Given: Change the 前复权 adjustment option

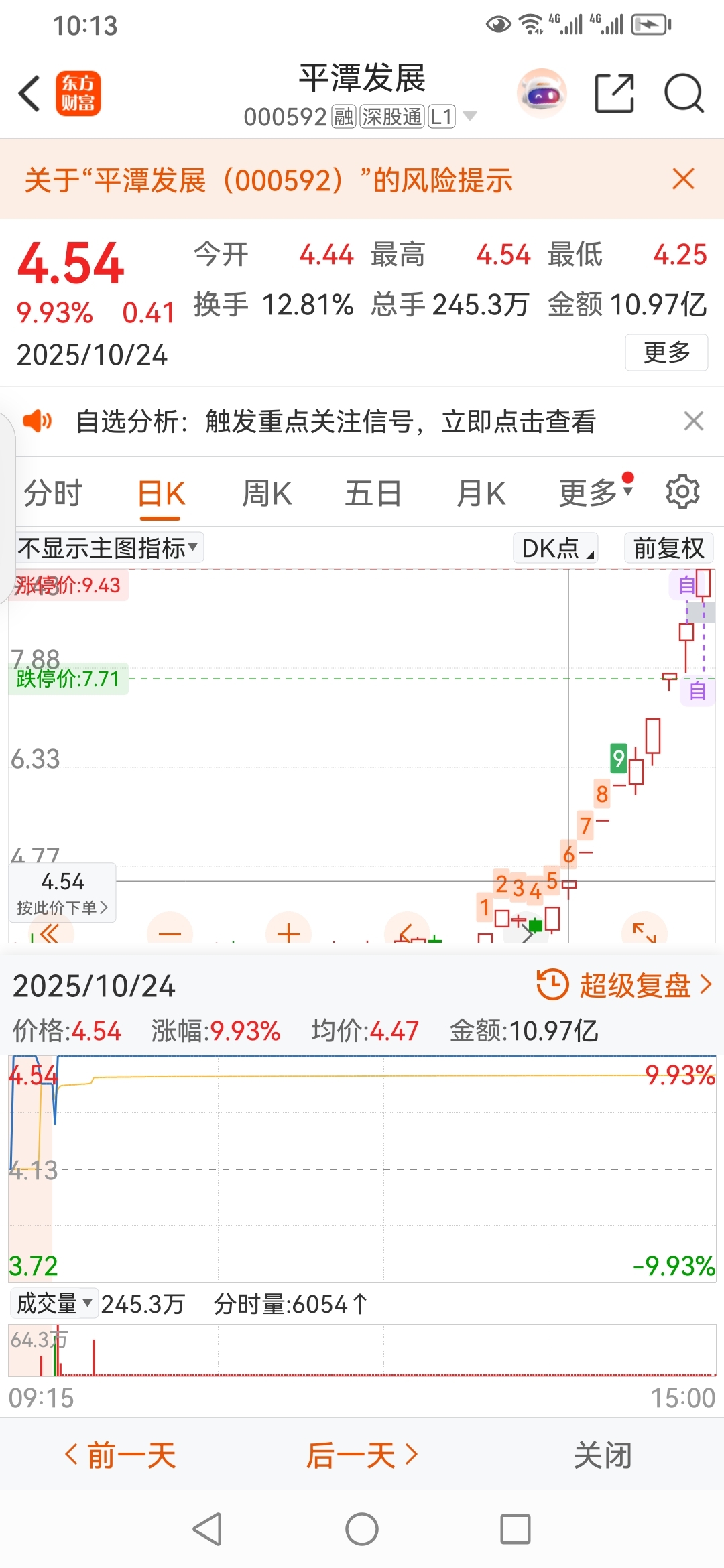Looking at the screenshot, I should [x=668, y=548].
